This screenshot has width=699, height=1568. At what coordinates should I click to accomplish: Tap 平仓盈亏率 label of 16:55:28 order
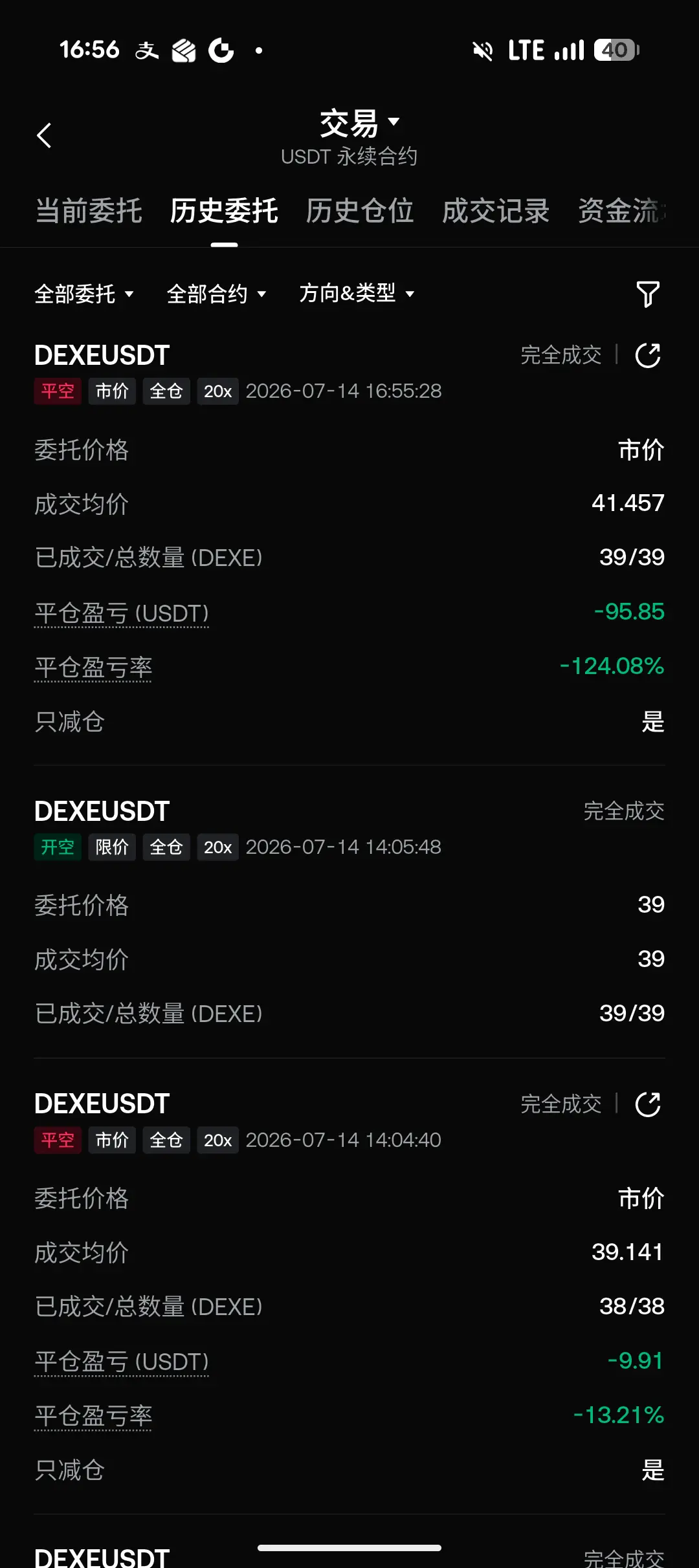93,668
